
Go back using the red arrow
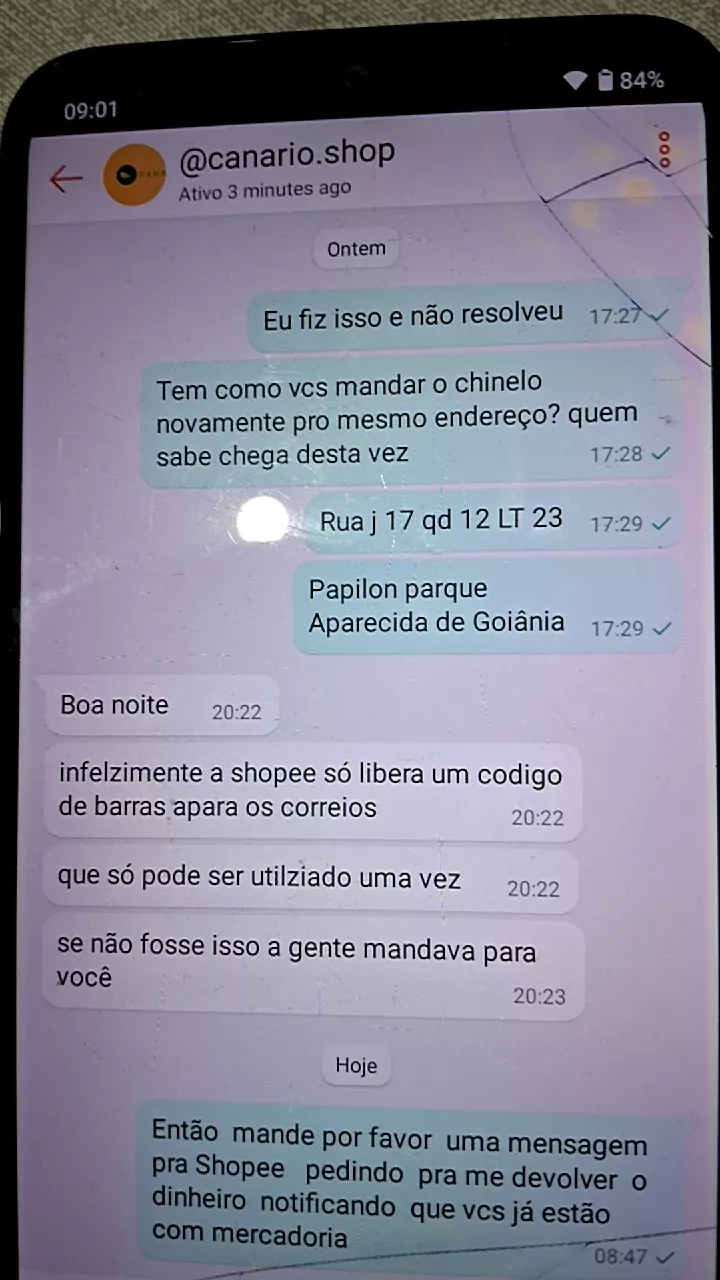point(66,179)
